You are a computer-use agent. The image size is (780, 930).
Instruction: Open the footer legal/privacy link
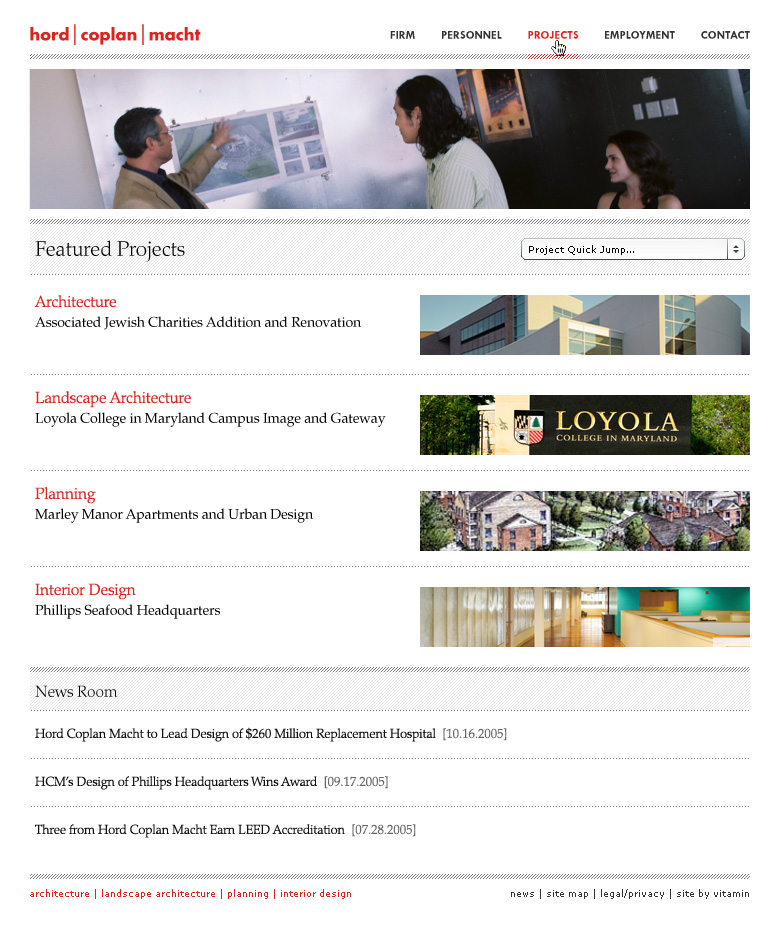point(632,894)
